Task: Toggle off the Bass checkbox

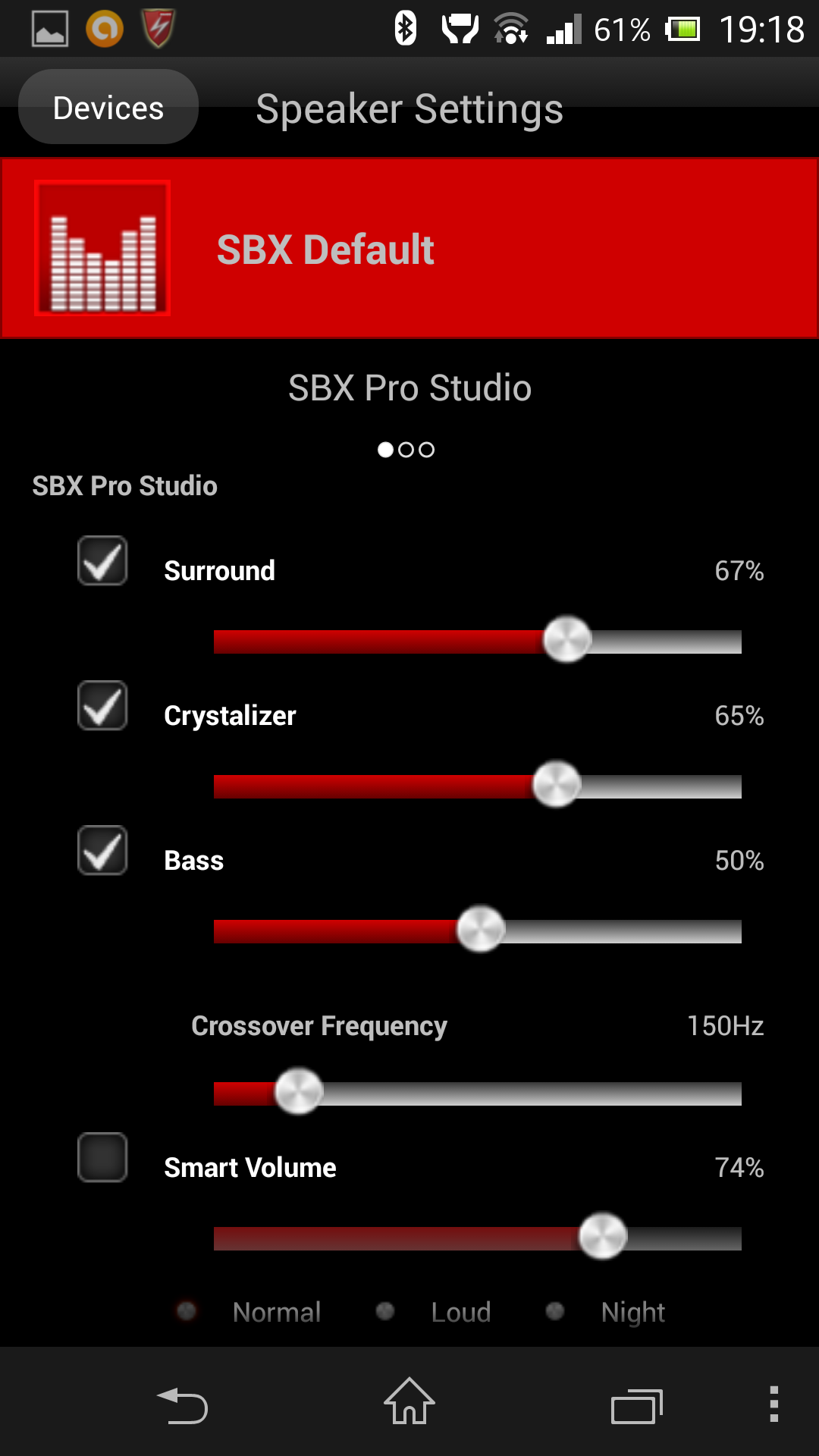Action: 102,851
